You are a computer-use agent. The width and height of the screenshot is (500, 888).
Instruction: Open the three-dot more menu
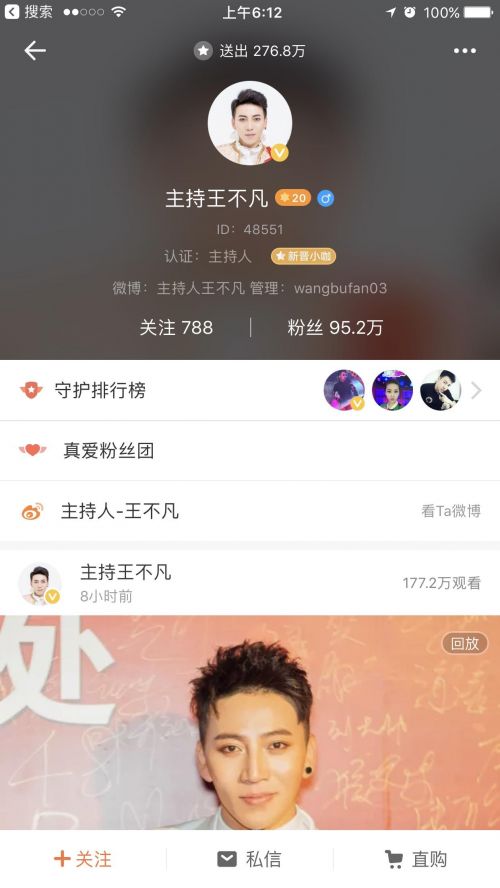(464, 51)
